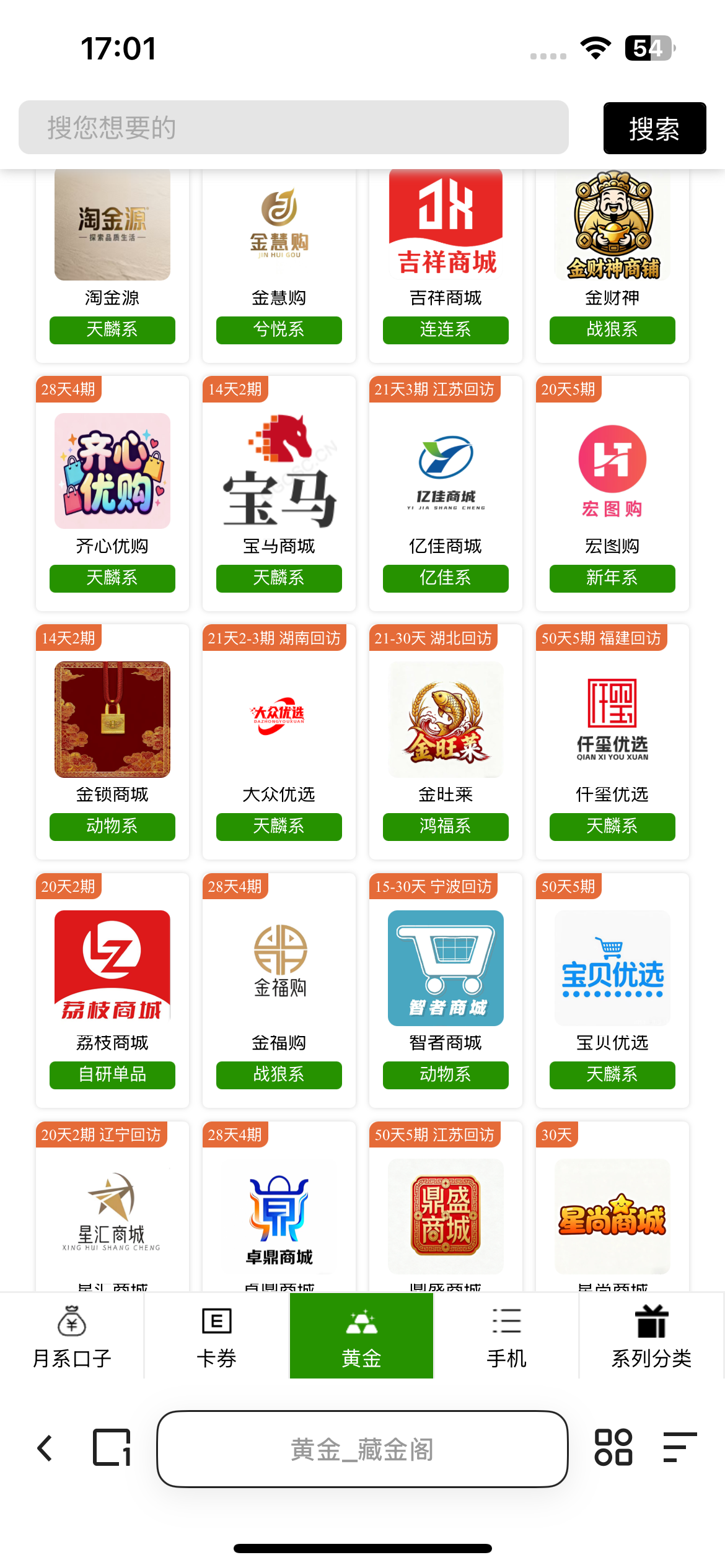Open the 宏图购 store card
Viewport: 725px width, 1568px height.
point(612,483)
